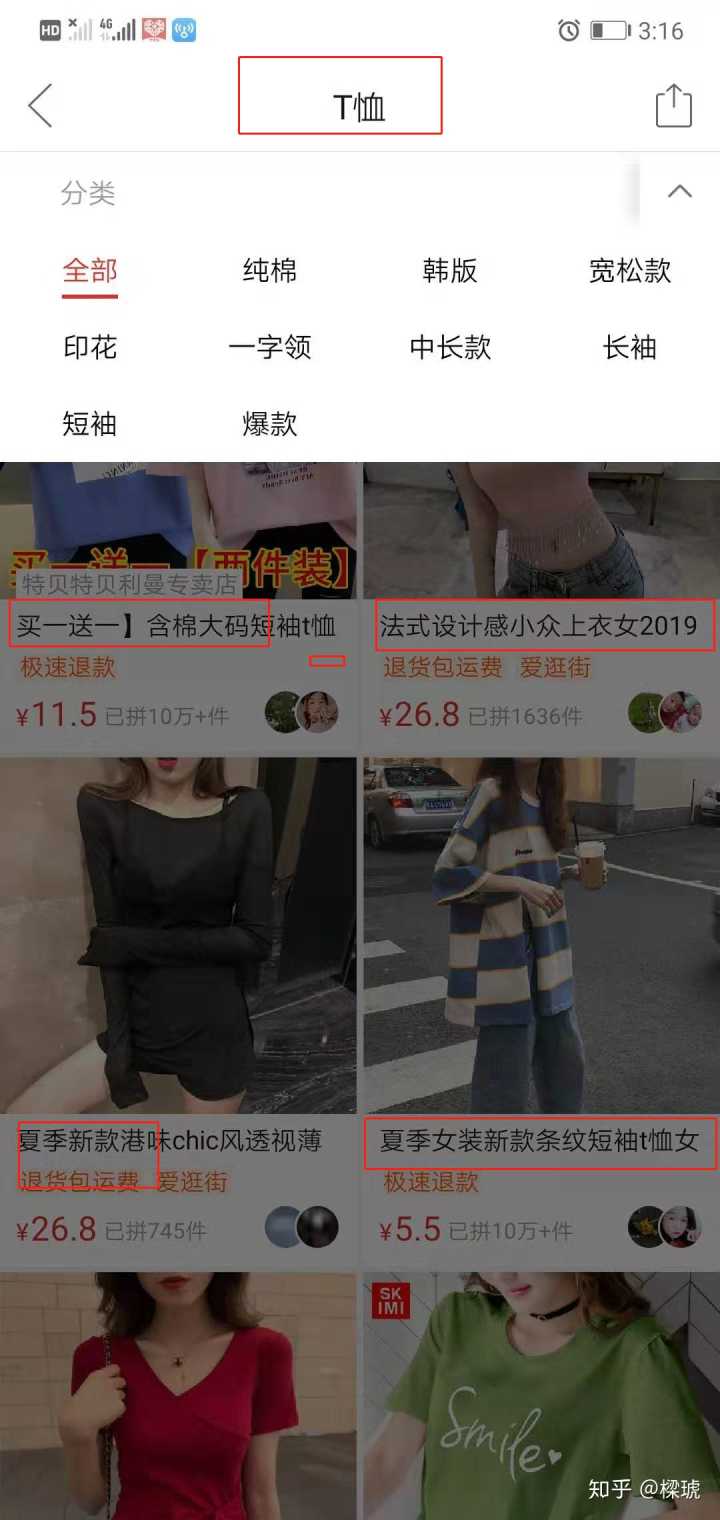Filter by 印花
This screenshot has height=1520, width=720.
coord(90,348)
